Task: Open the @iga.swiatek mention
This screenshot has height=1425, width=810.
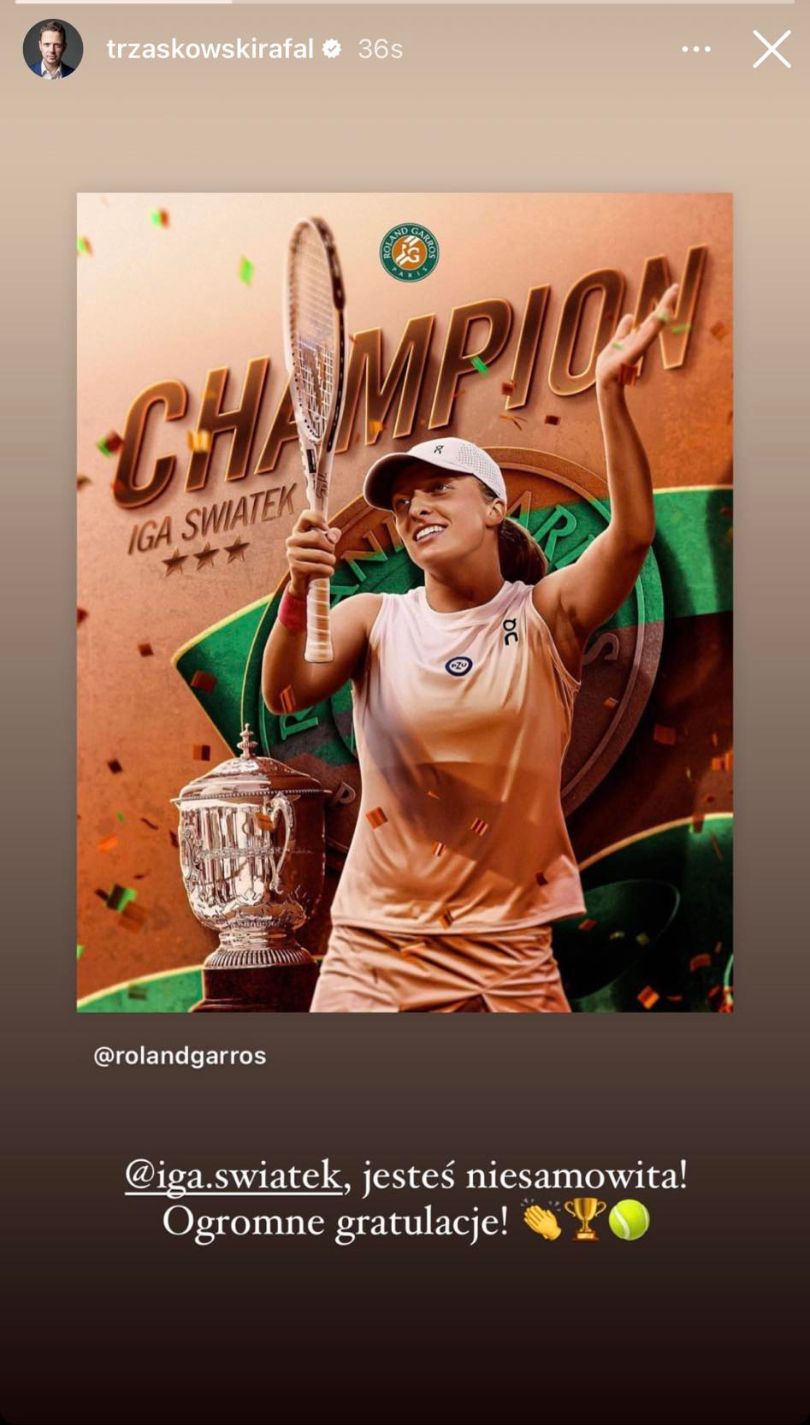Action: click(234, 1176)
